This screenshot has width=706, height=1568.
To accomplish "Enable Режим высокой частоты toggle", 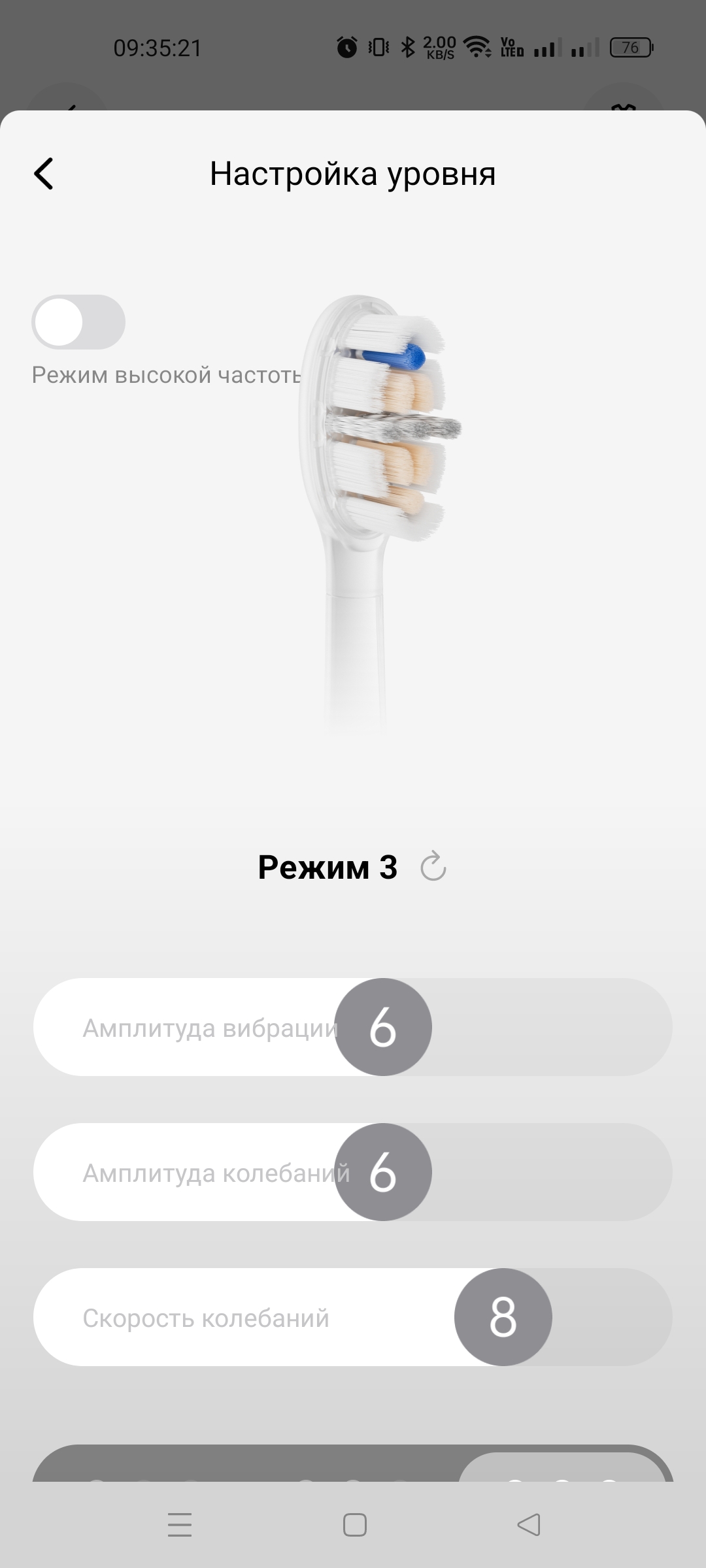I will 78,322.
